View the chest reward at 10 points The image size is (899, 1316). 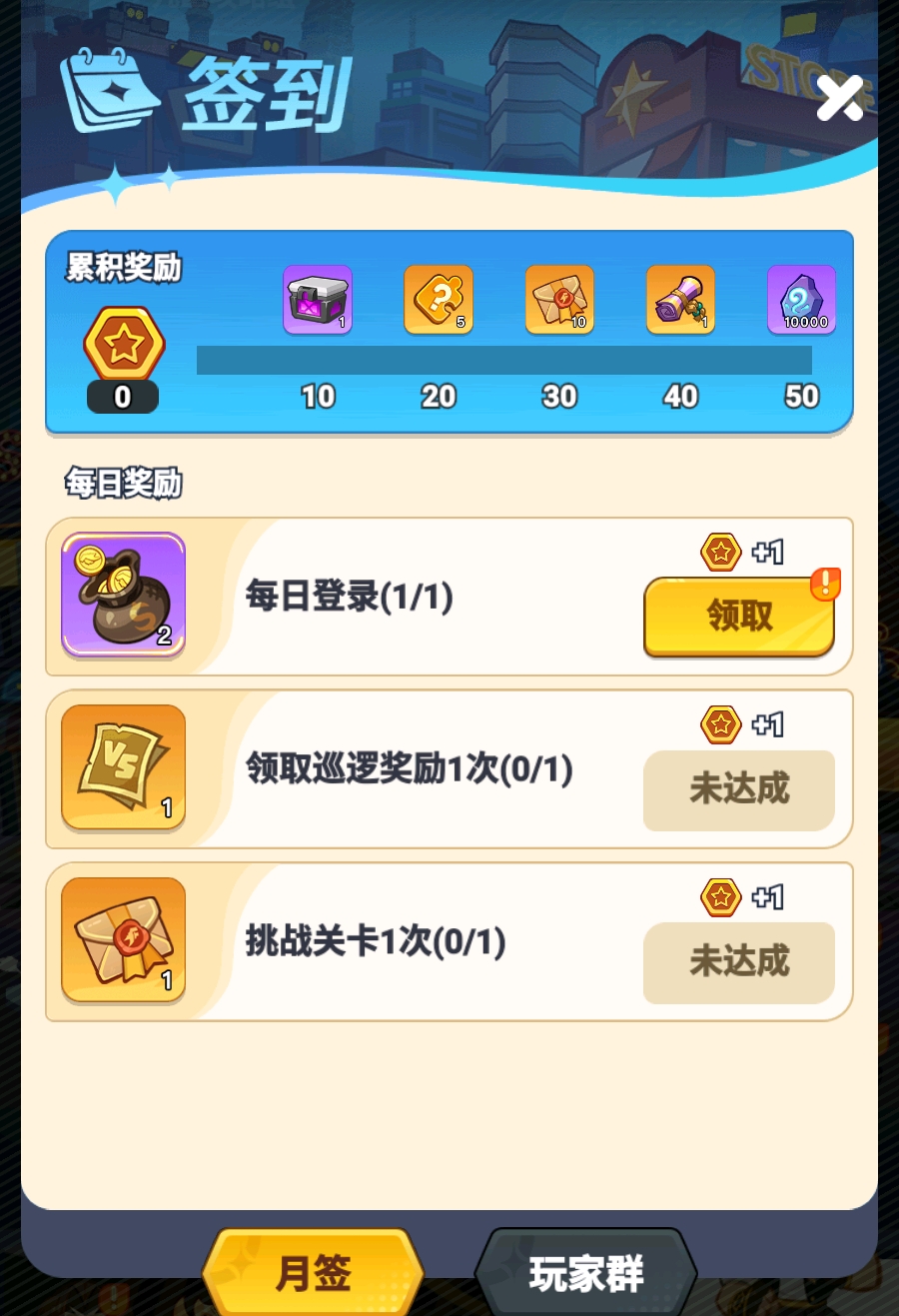pyautogui.click(x=318, y=299)
